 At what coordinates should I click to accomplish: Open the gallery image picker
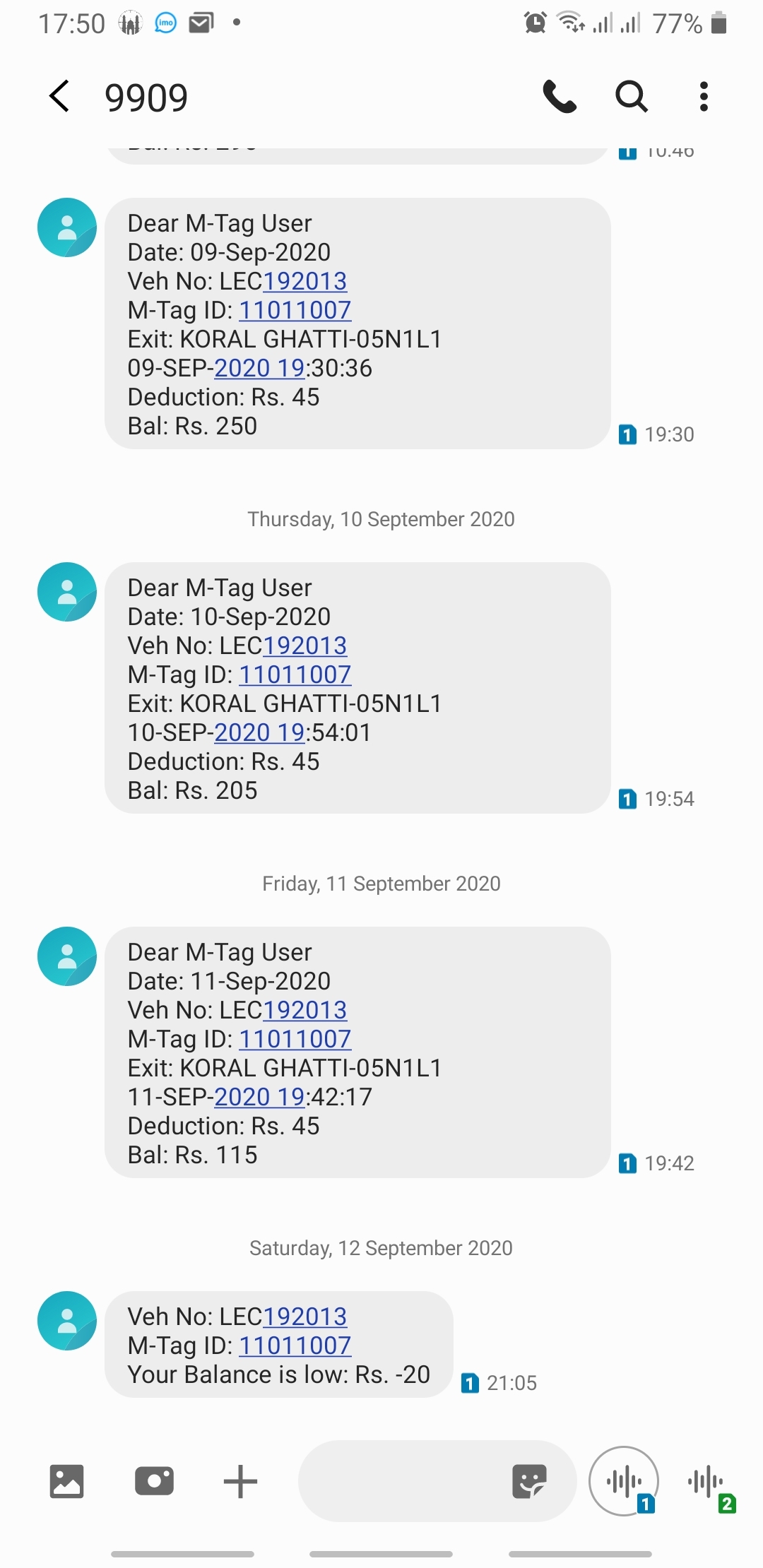(x=67, y=1481)
